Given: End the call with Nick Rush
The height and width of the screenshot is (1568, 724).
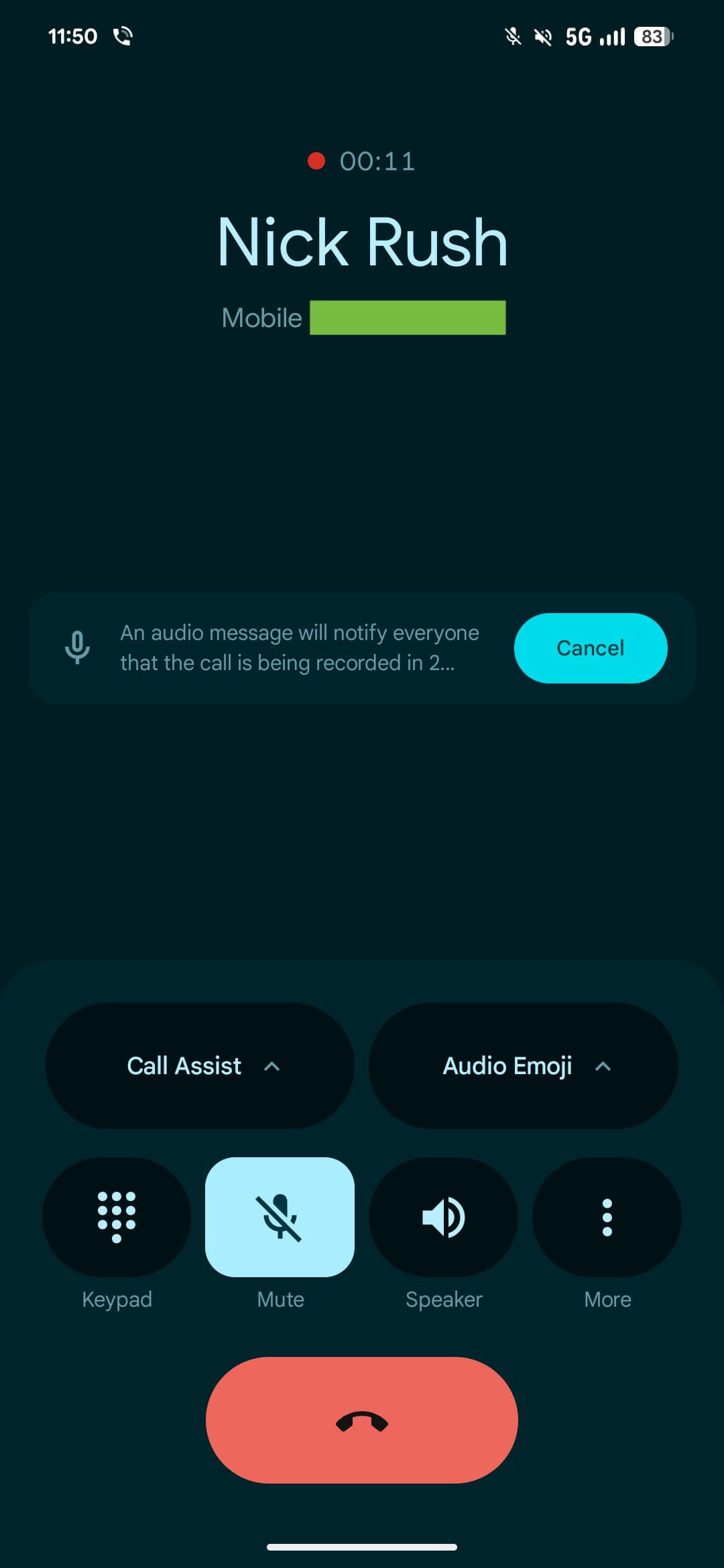Looking at the screenshot, I should coord(362,1420).
